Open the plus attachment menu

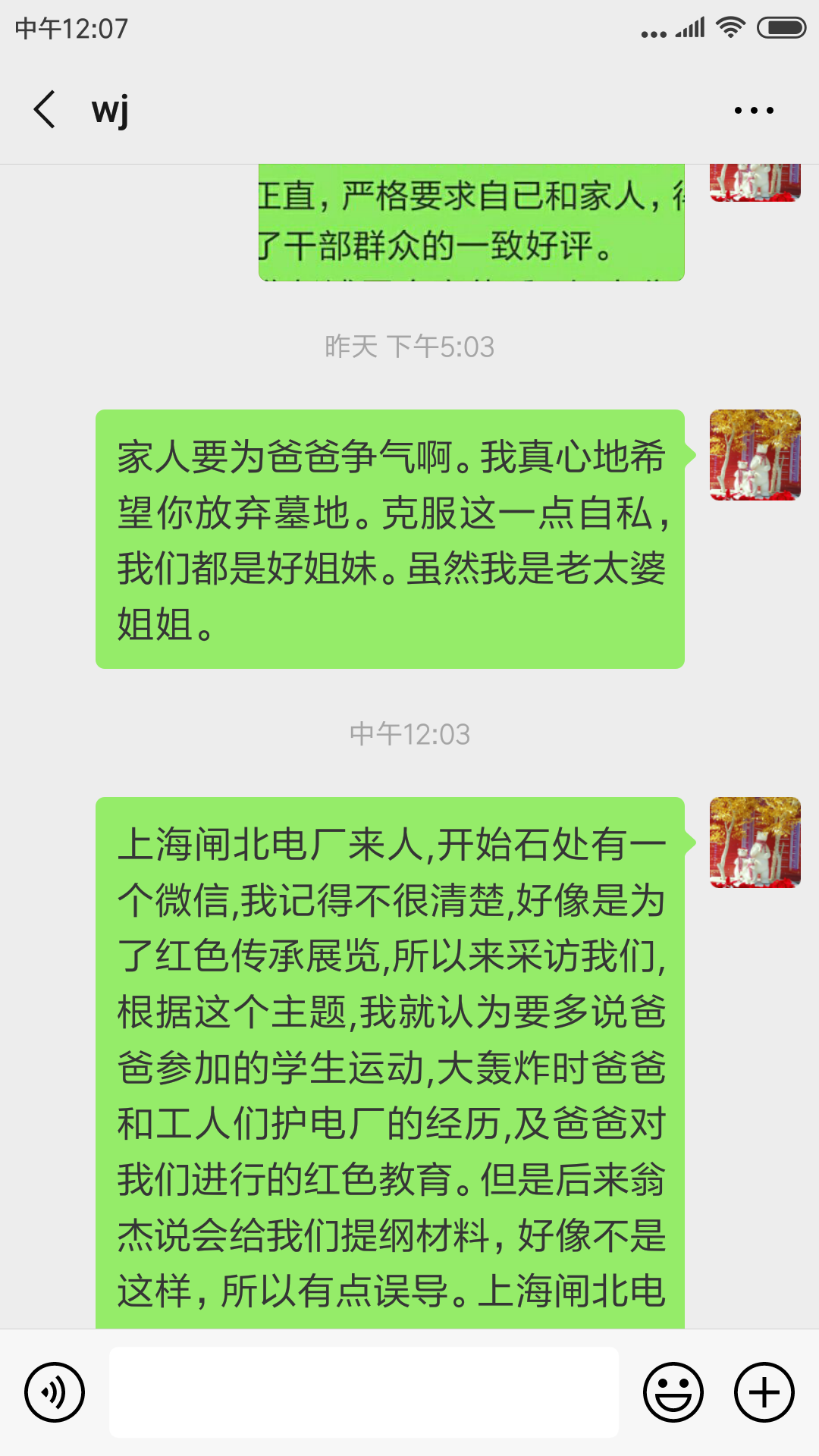(x=764, y=1392)
